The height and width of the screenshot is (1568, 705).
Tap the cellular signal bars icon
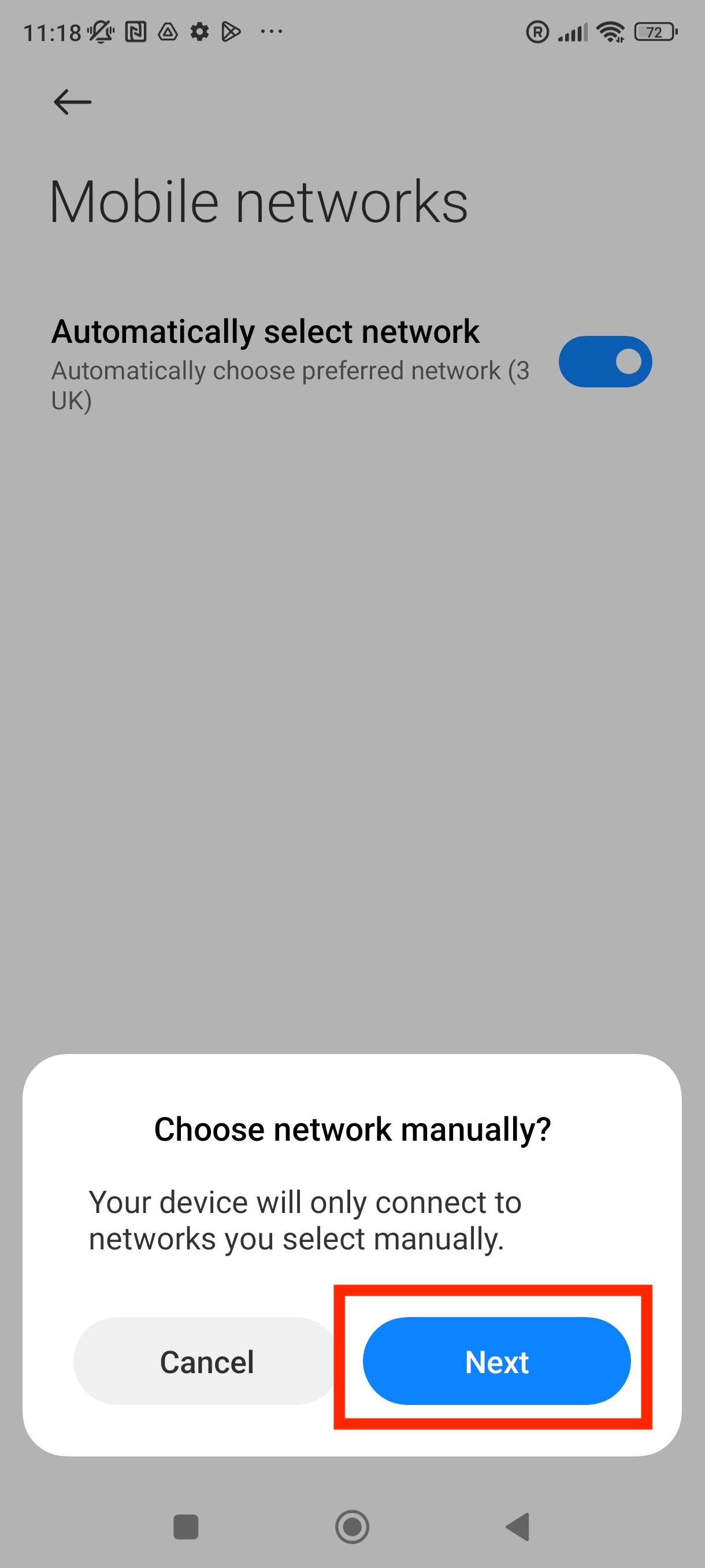[573, 32]
